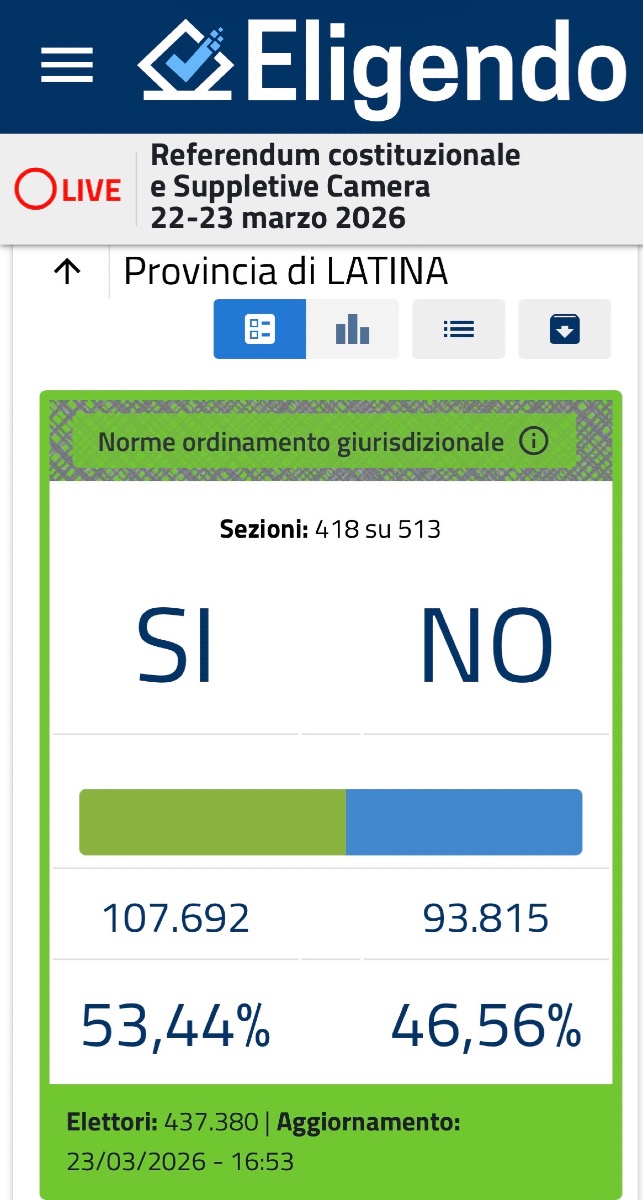Open the archive download button
Viewport: 643px width, 1200px height.
[x=564, y=329]
